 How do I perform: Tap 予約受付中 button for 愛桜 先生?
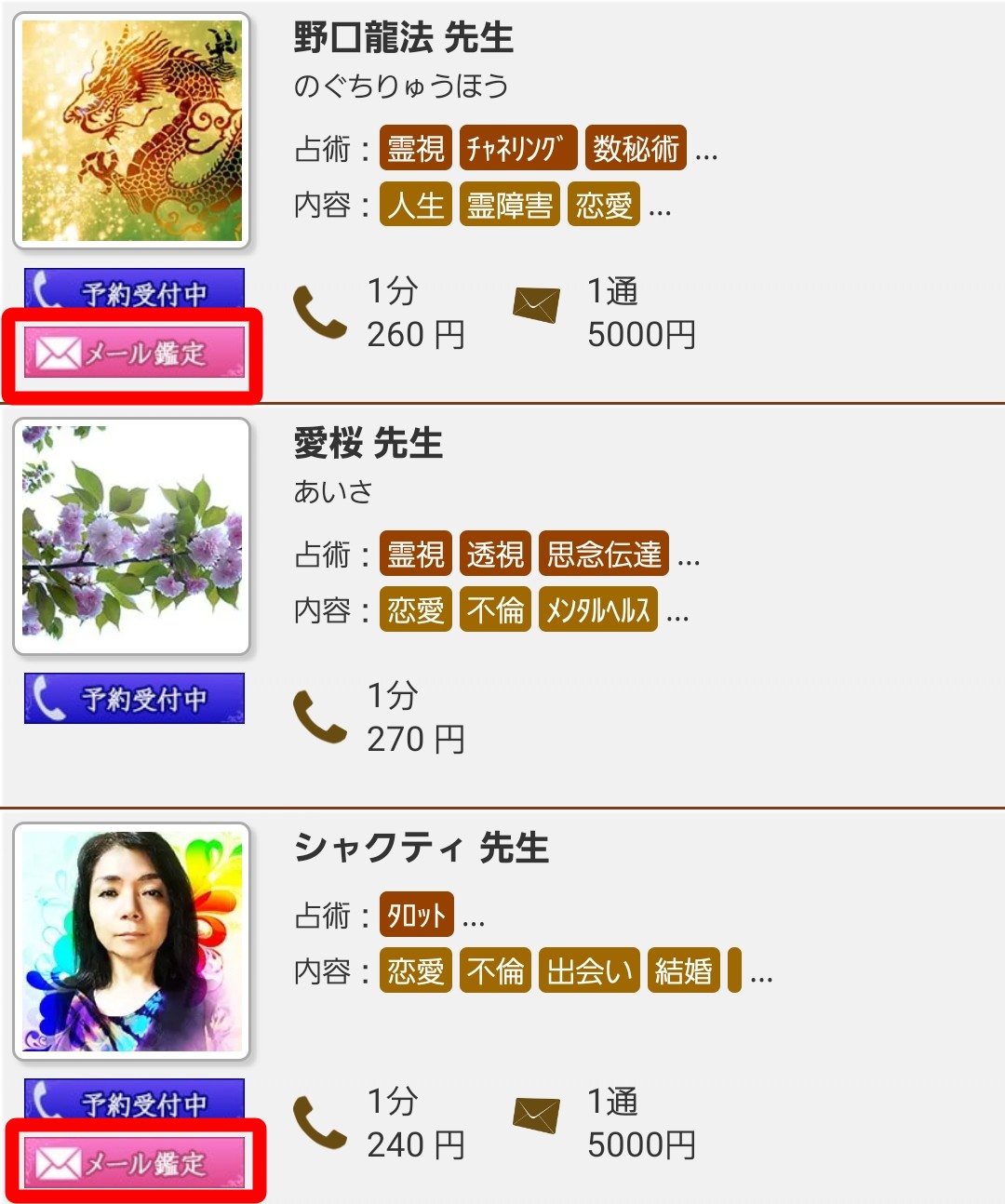pyautogui.click(x=134, y=698)
